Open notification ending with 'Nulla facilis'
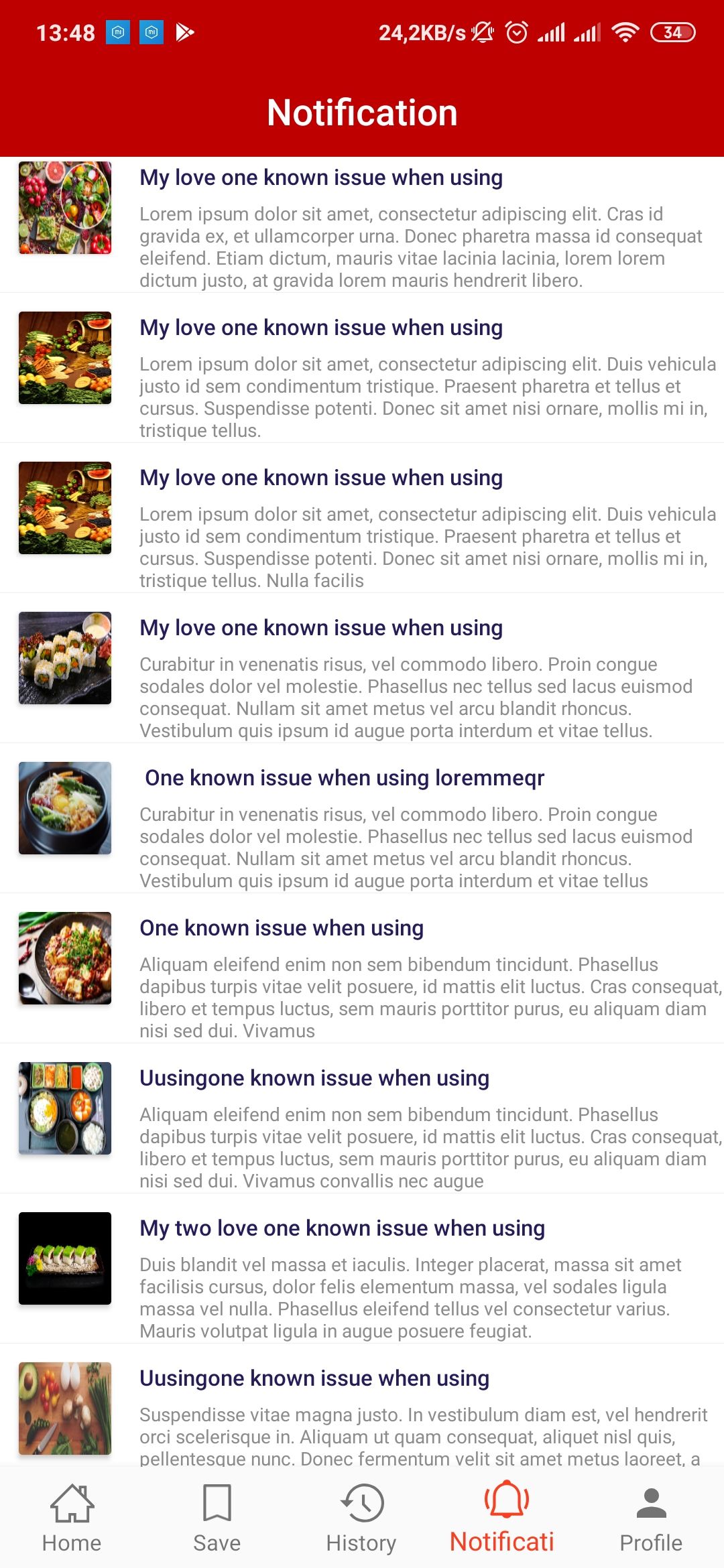 pos(362,518)
